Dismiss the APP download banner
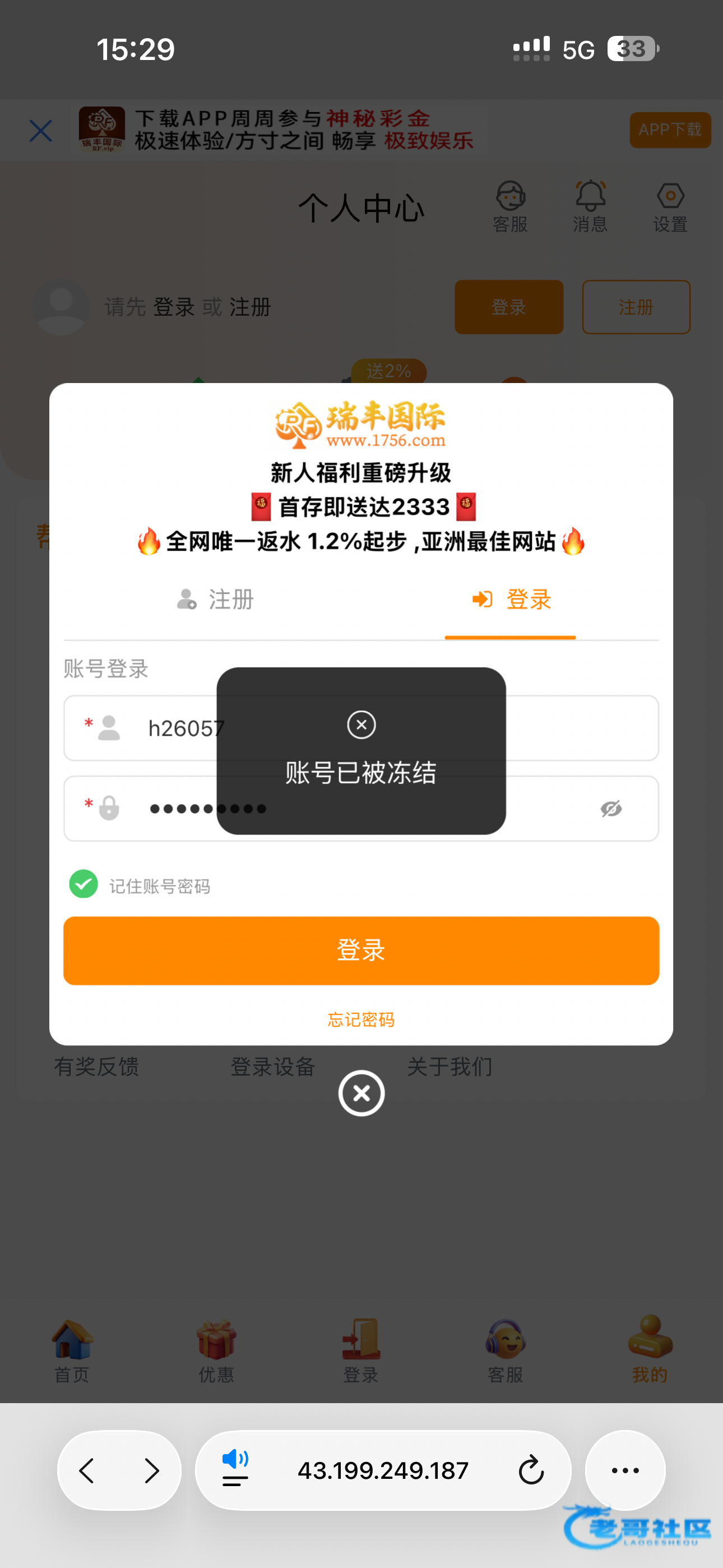The height and width of the screenshot is (1568, 723). [41, 131]
